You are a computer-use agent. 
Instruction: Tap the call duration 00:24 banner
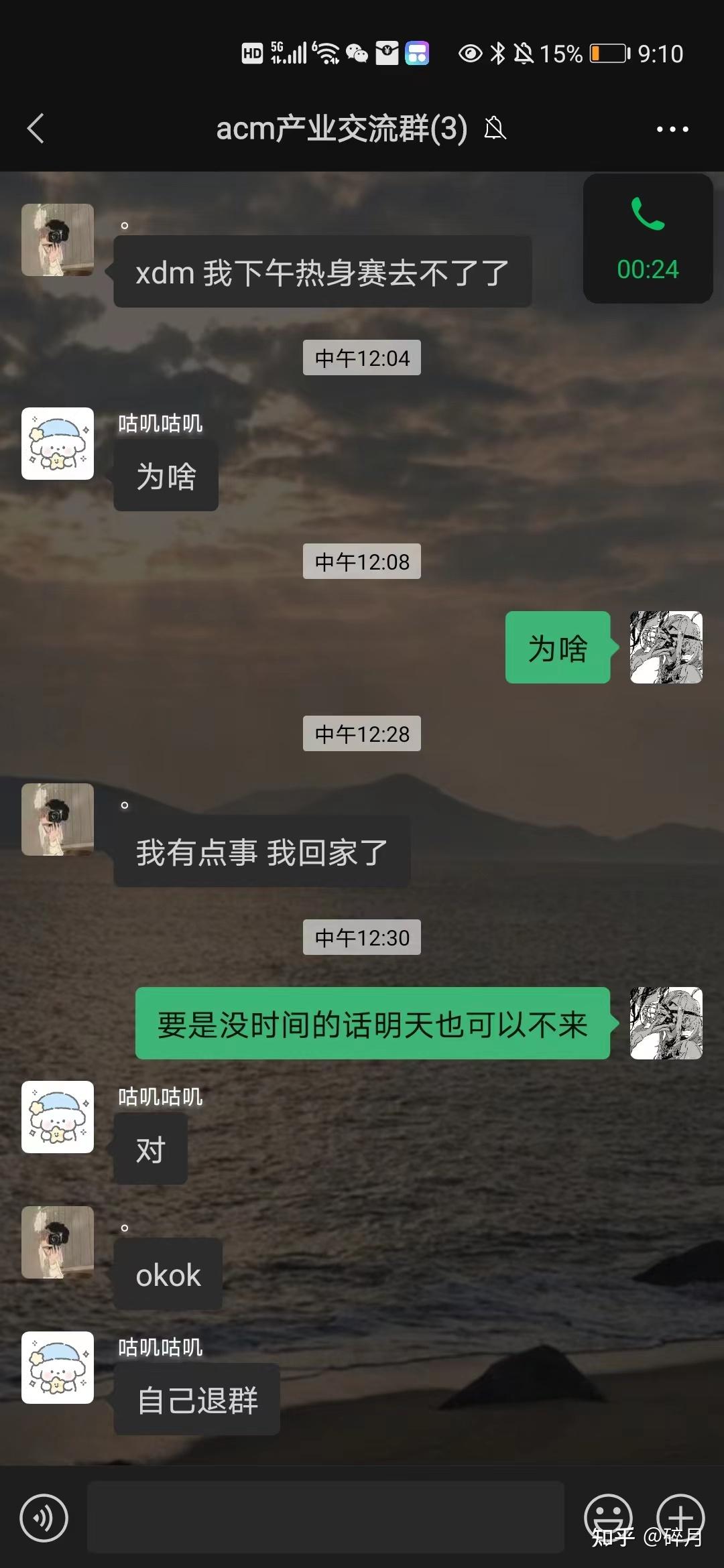[x=647, y=269]
